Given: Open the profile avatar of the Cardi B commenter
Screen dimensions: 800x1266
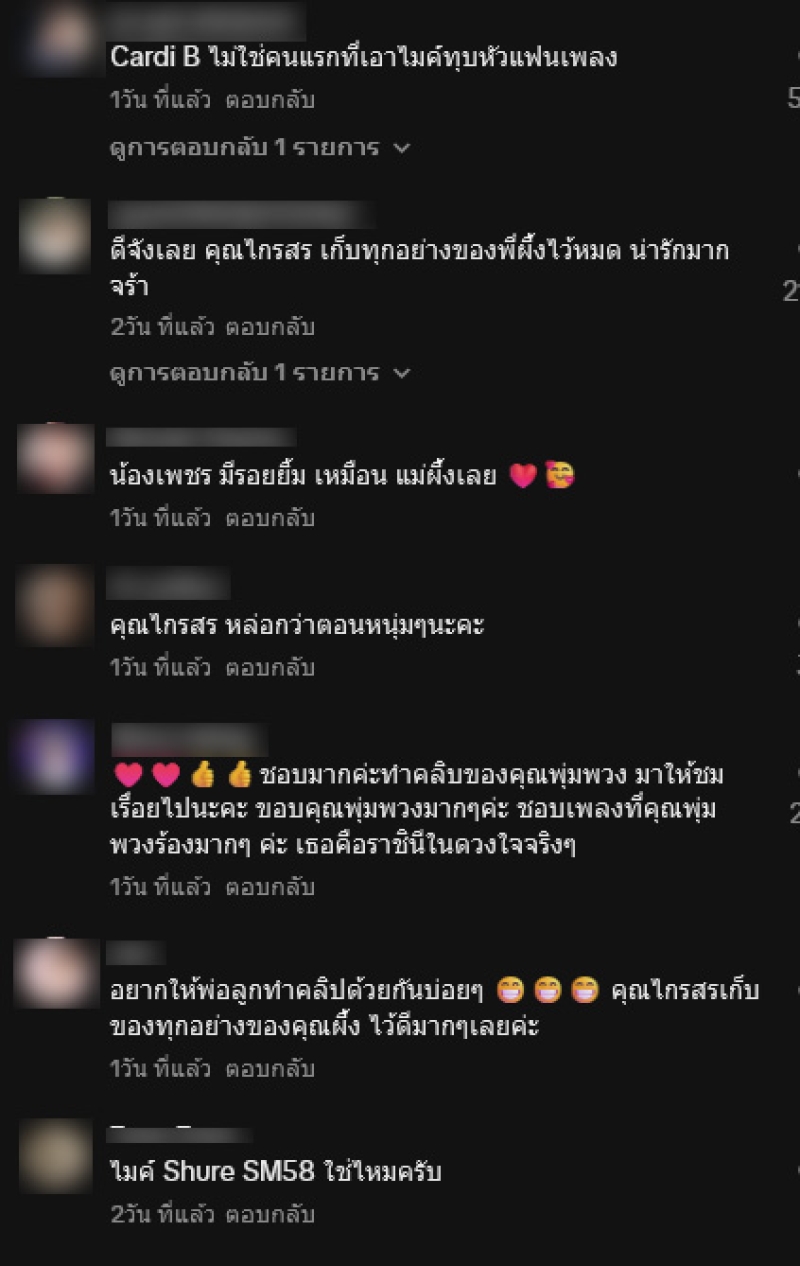Looking at the screenshot, I should (x=56, y=40).
